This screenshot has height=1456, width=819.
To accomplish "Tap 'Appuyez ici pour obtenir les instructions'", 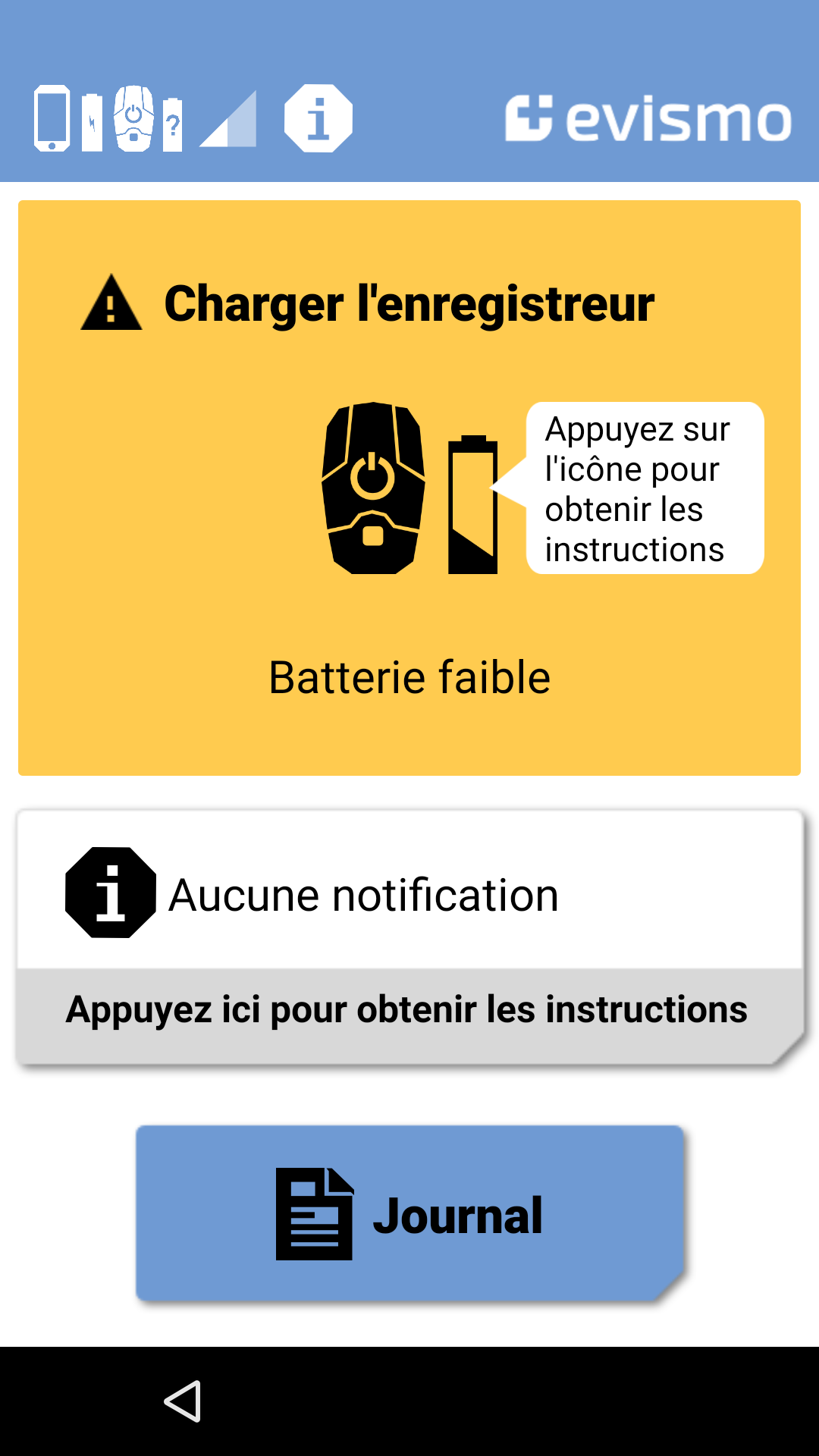I will coord(407,1010).
